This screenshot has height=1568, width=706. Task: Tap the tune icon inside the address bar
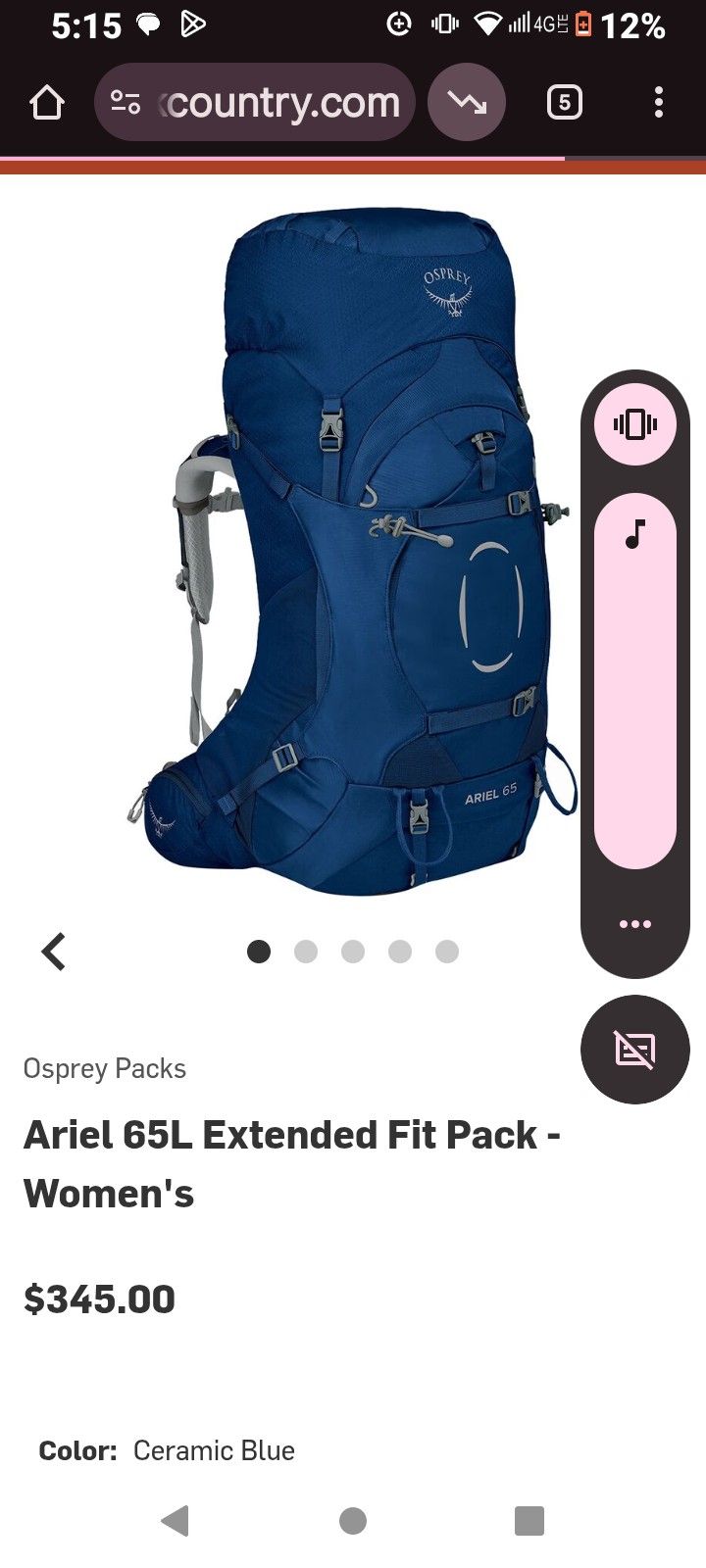click(125, 101)
